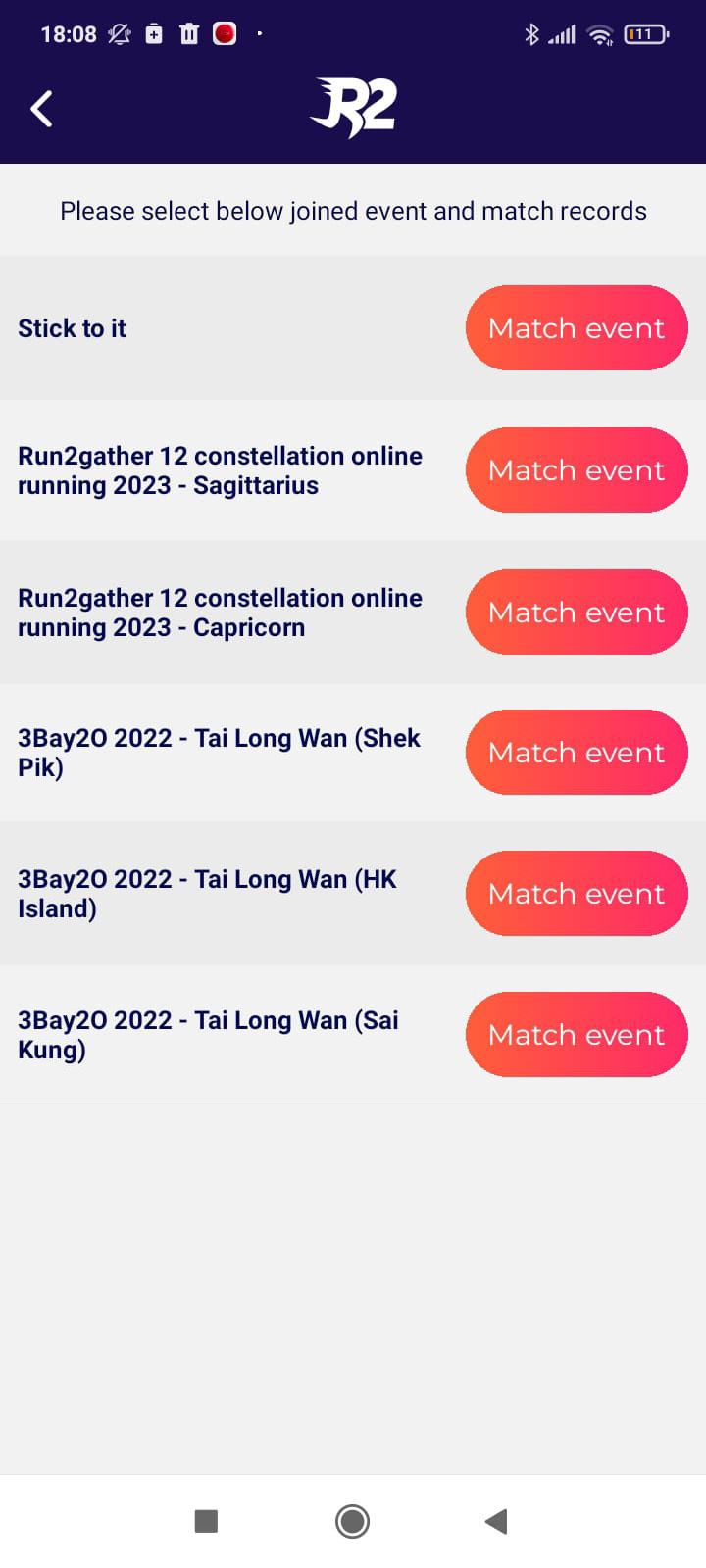
Task: Match event for Stick to it
Action: pyautogui.click(x=576, y=328)
